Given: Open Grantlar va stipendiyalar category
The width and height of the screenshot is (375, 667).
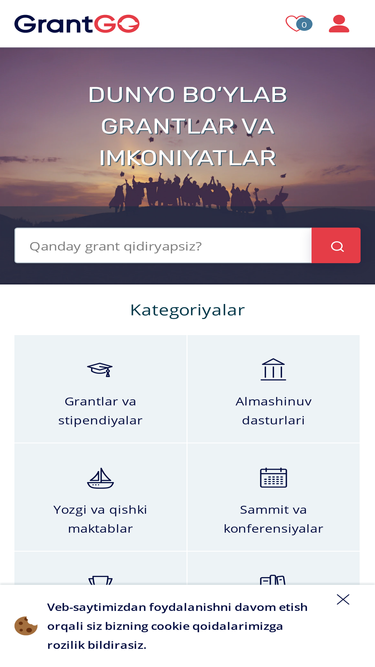Looking at the screenshot, I should coord(100,389).
